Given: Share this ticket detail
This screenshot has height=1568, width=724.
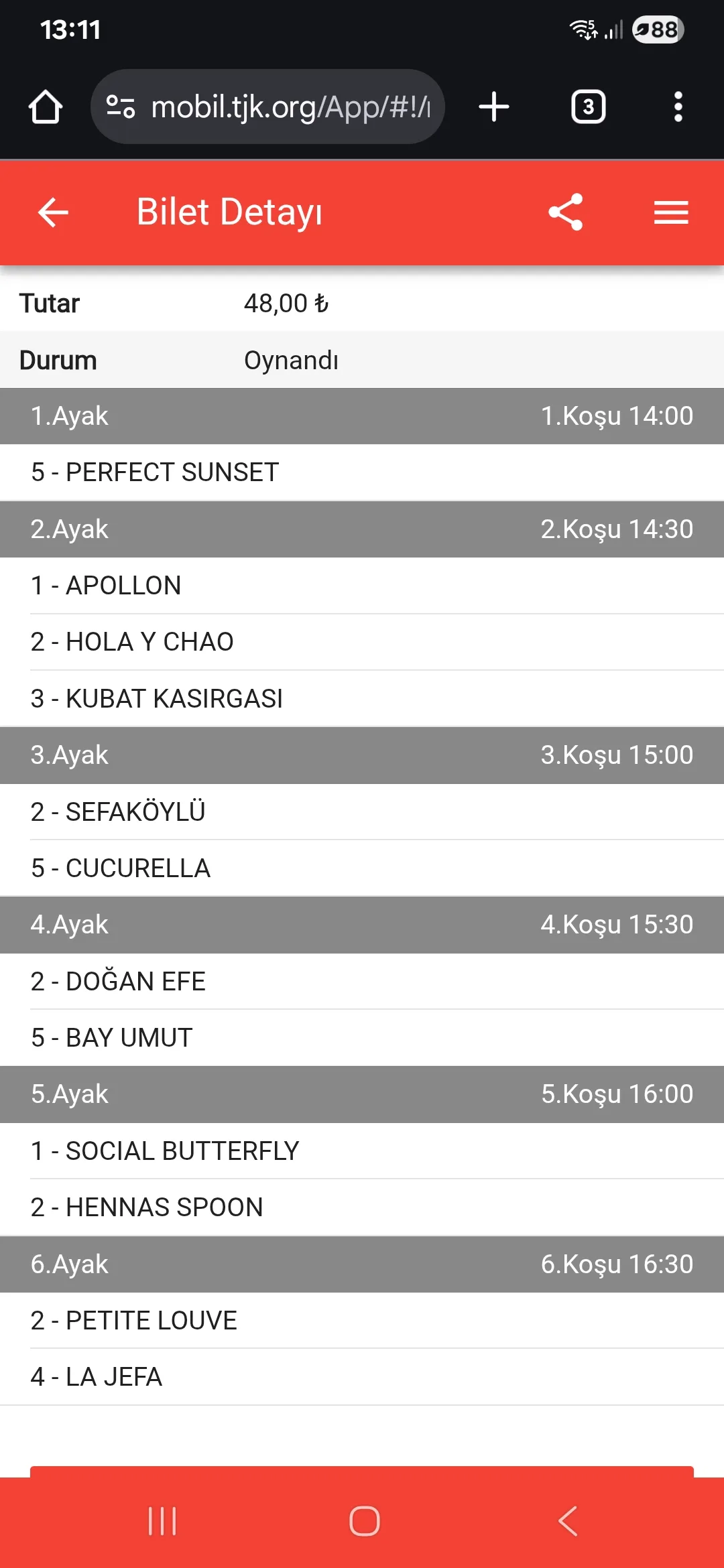Looking at the screenshot, I should pyautogui.click(x=566, y=212).
